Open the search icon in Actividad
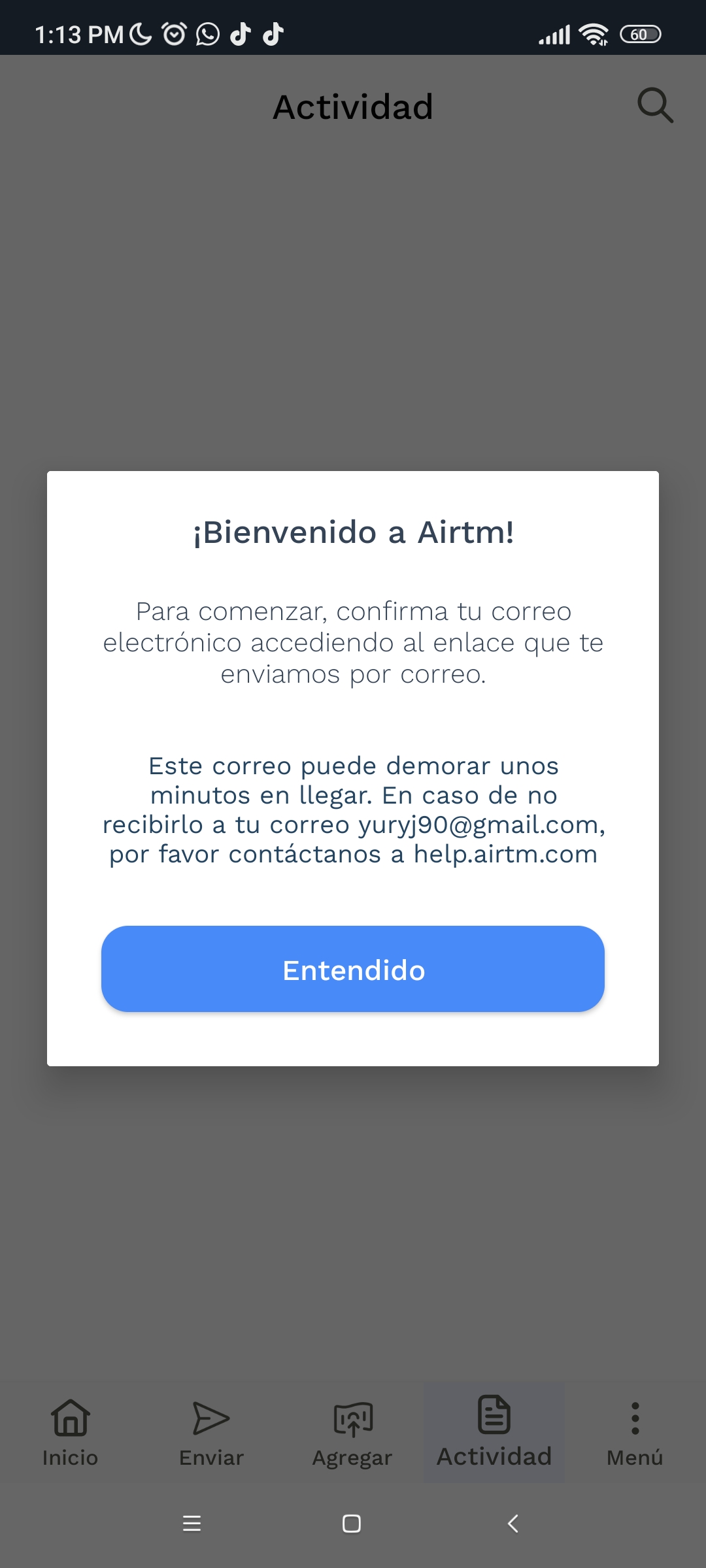This screenshot has height=1568, width=706. coord(655,105)
